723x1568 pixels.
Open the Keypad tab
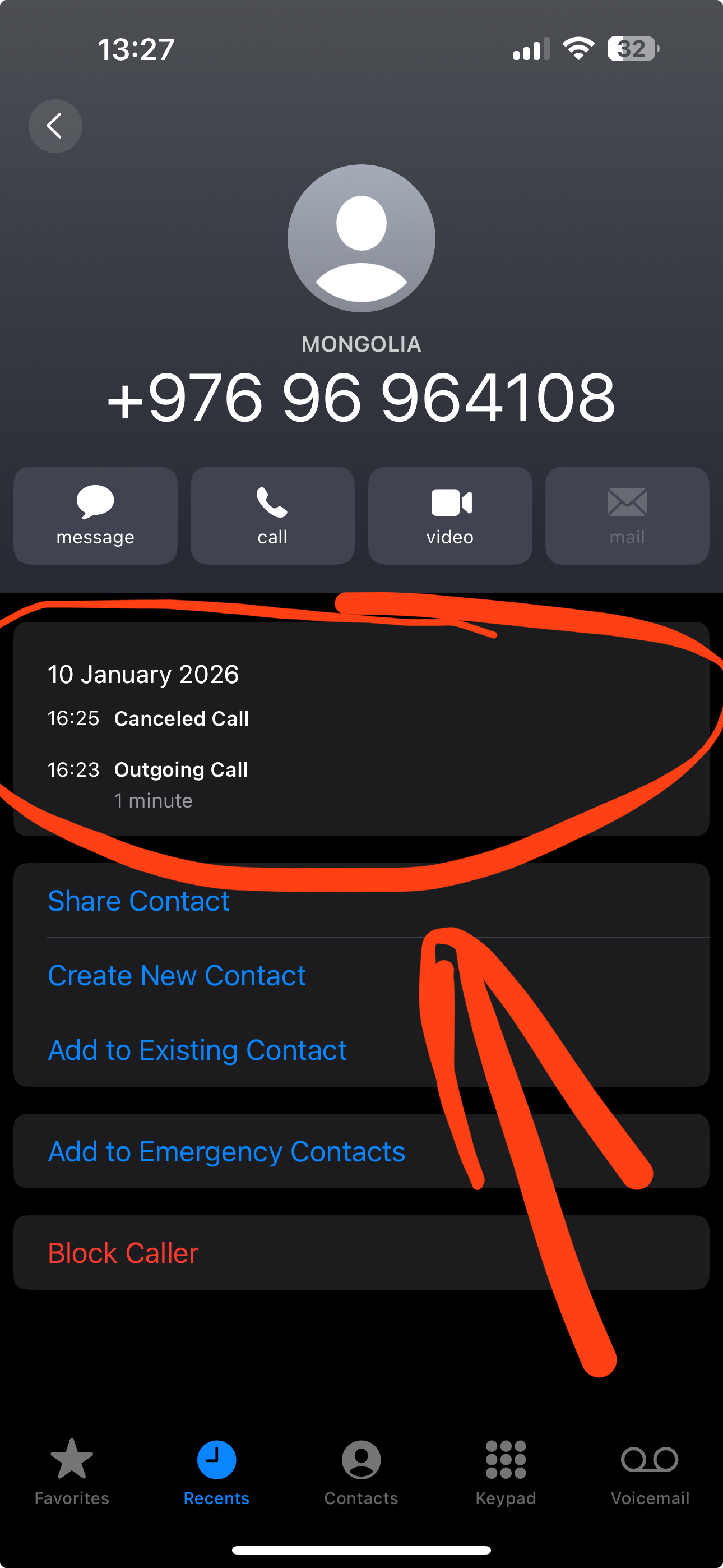click(506, 1470)
